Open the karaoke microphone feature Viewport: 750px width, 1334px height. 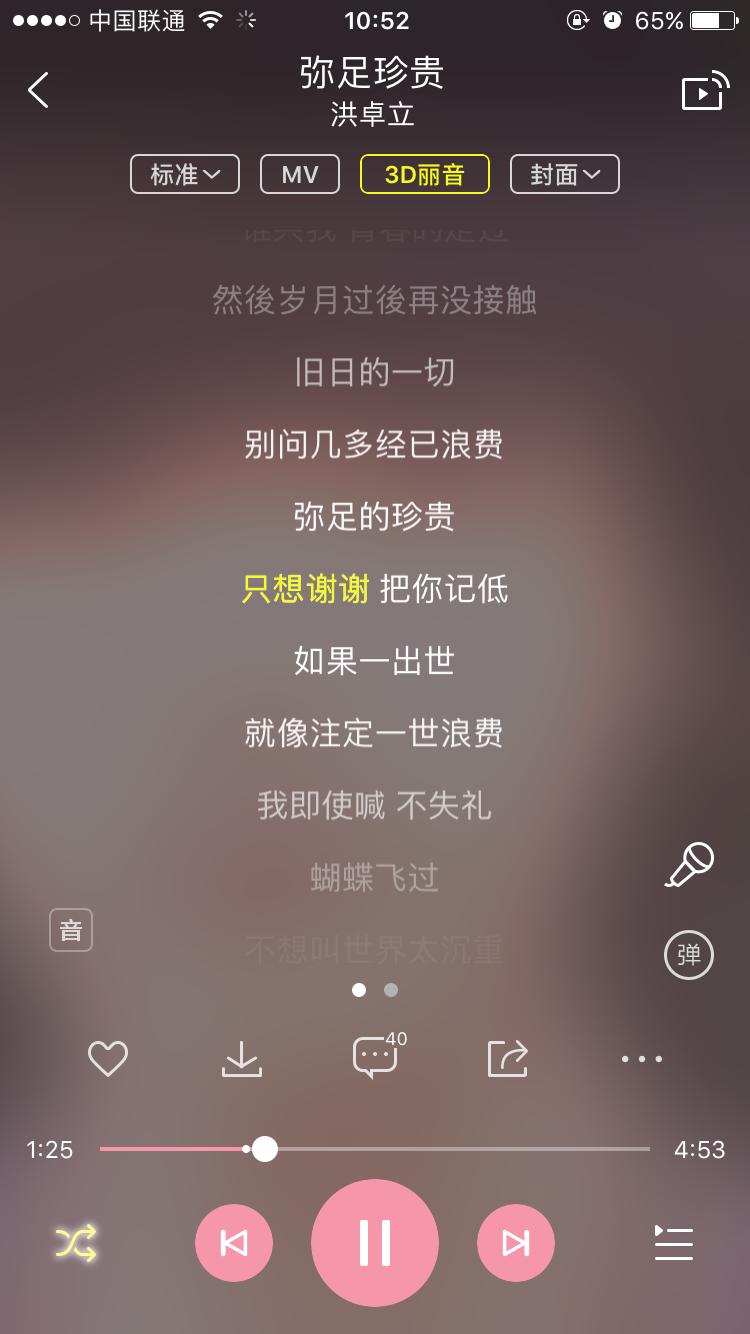(688, 864)
